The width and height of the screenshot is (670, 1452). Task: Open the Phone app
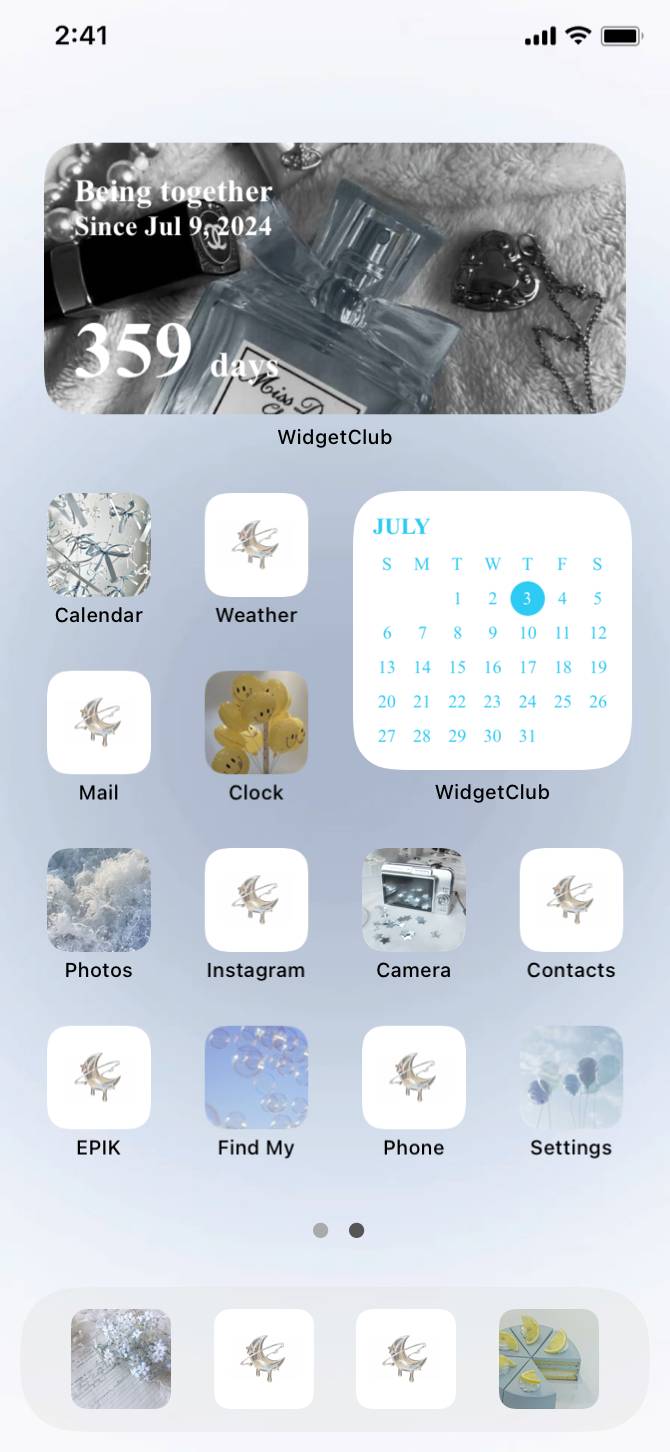coord(413,1077)
